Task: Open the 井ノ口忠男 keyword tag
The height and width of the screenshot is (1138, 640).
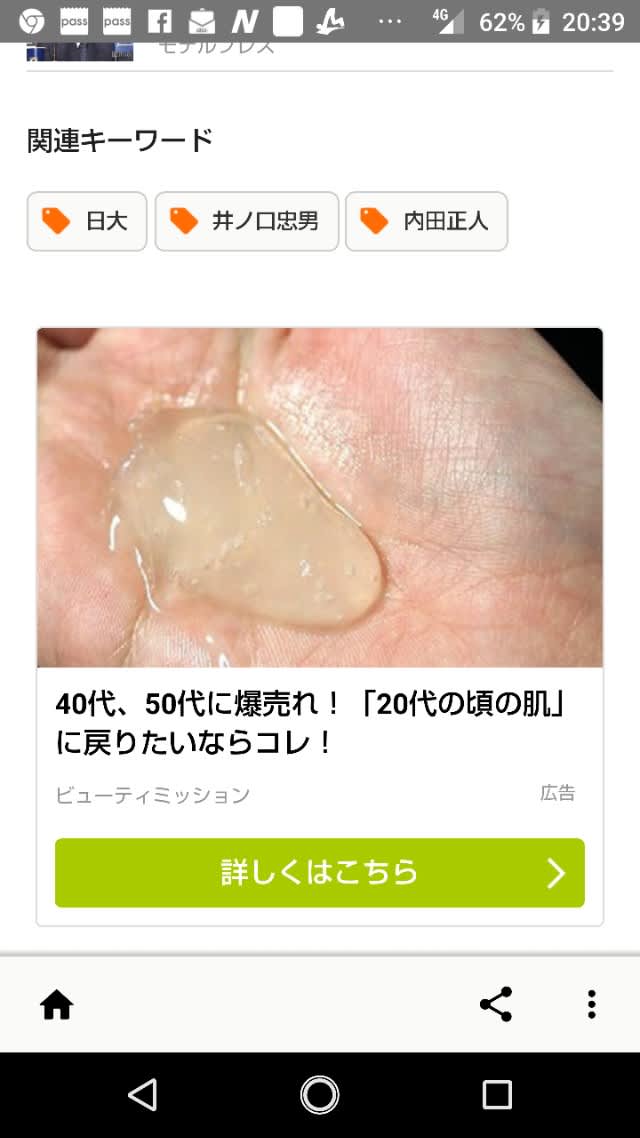Action: click(x=246, y=221)
